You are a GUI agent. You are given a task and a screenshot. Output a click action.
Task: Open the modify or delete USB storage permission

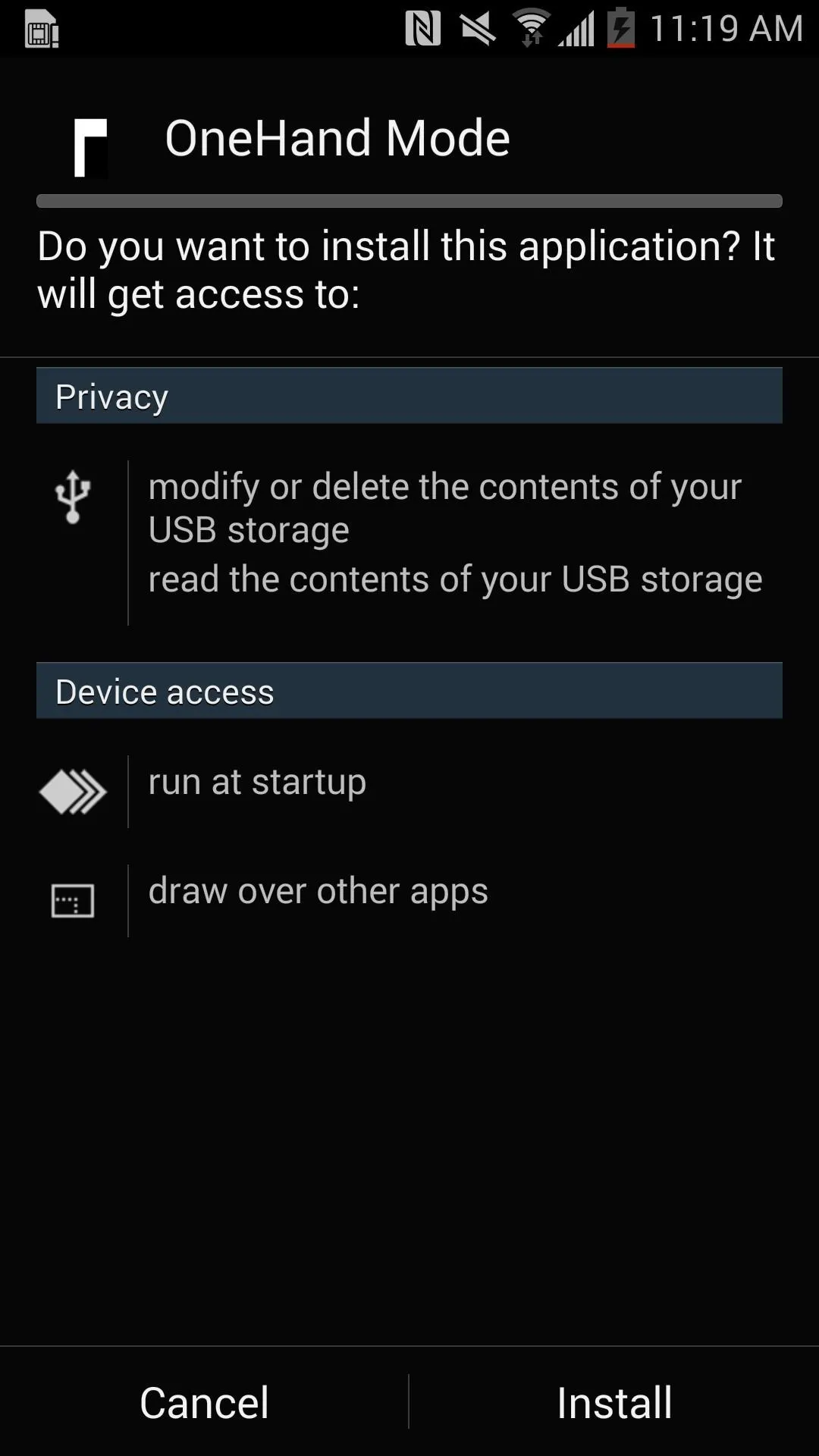[444, 507]
